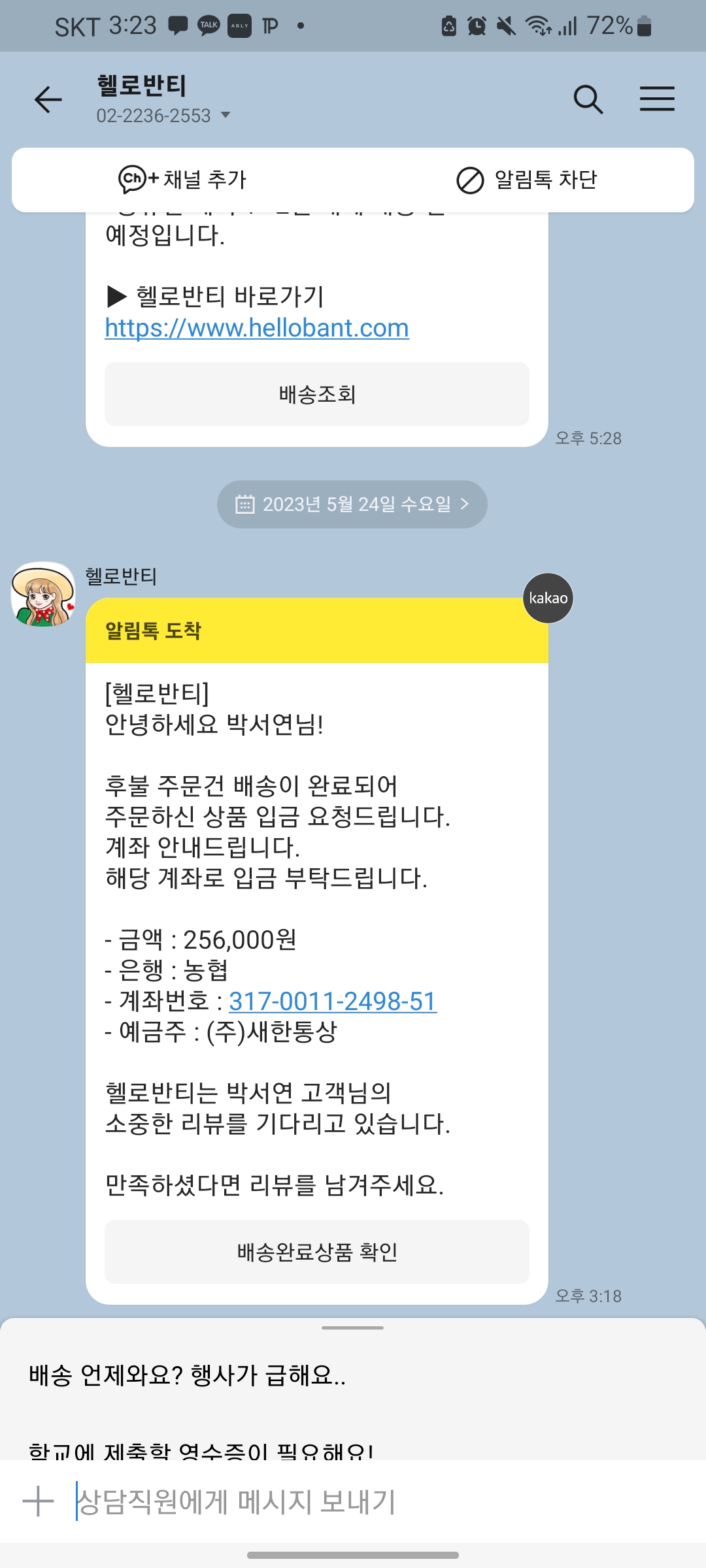
Task: View 헬로반티 profile picture
Action: [43, 594]
